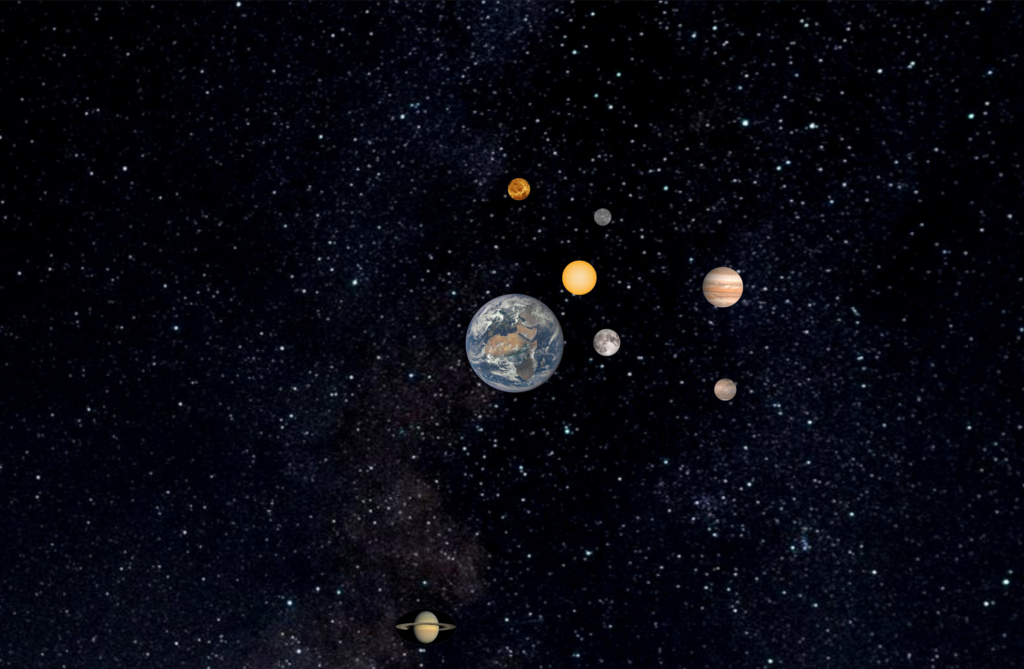The width and height of the screenshot is (1024, 669).
Task: Tap the yellow Sun
Action: click(x=579, y=277)
